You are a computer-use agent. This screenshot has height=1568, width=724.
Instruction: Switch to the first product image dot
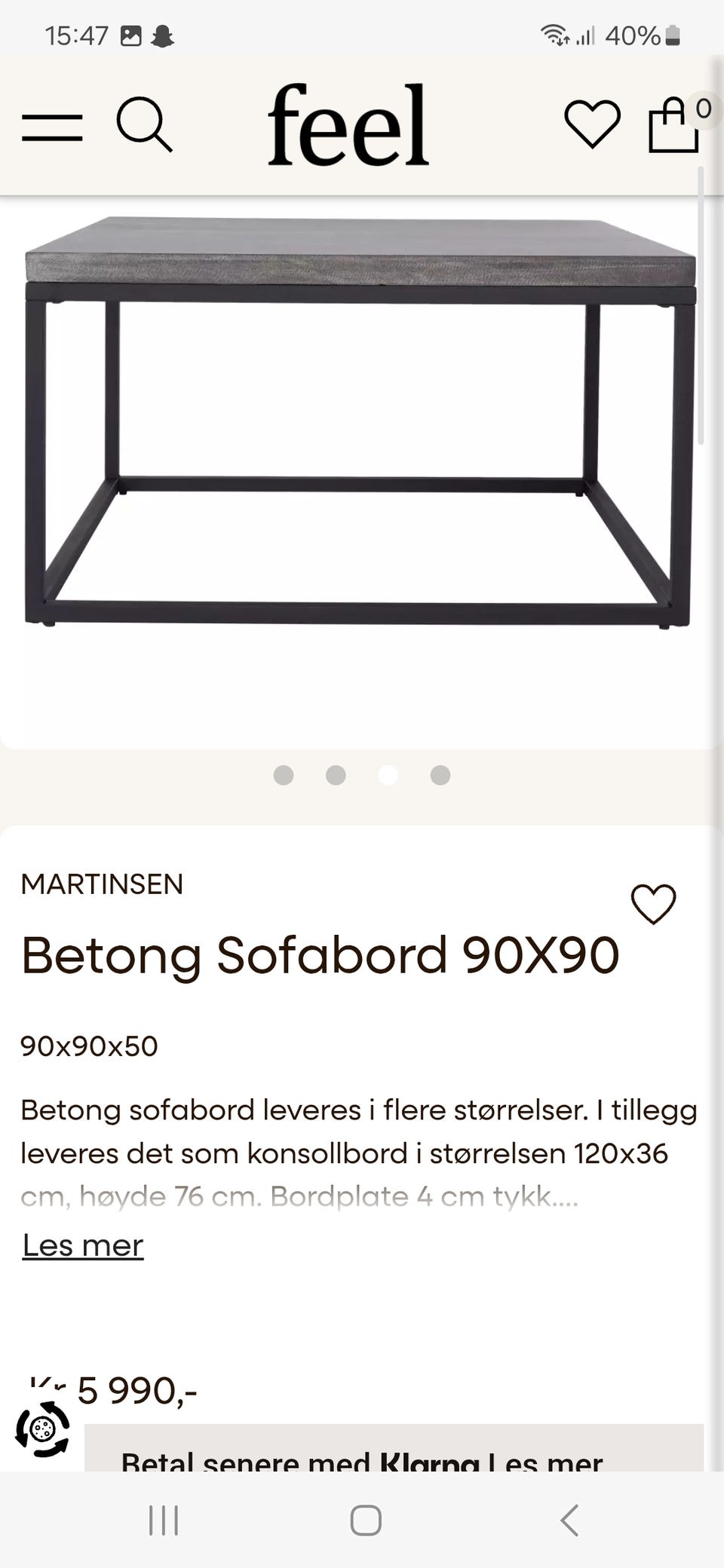point(284,775)
